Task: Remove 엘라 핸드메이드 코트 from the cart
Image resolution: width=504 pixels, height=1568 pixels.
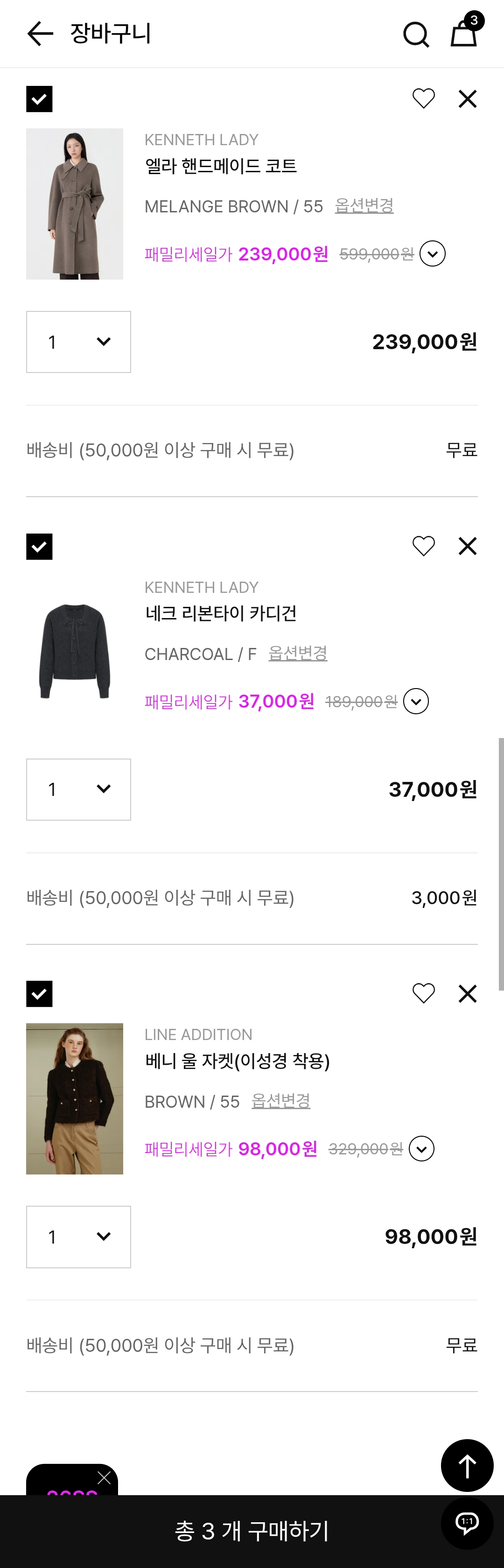Action: click(x=468, y=98)
